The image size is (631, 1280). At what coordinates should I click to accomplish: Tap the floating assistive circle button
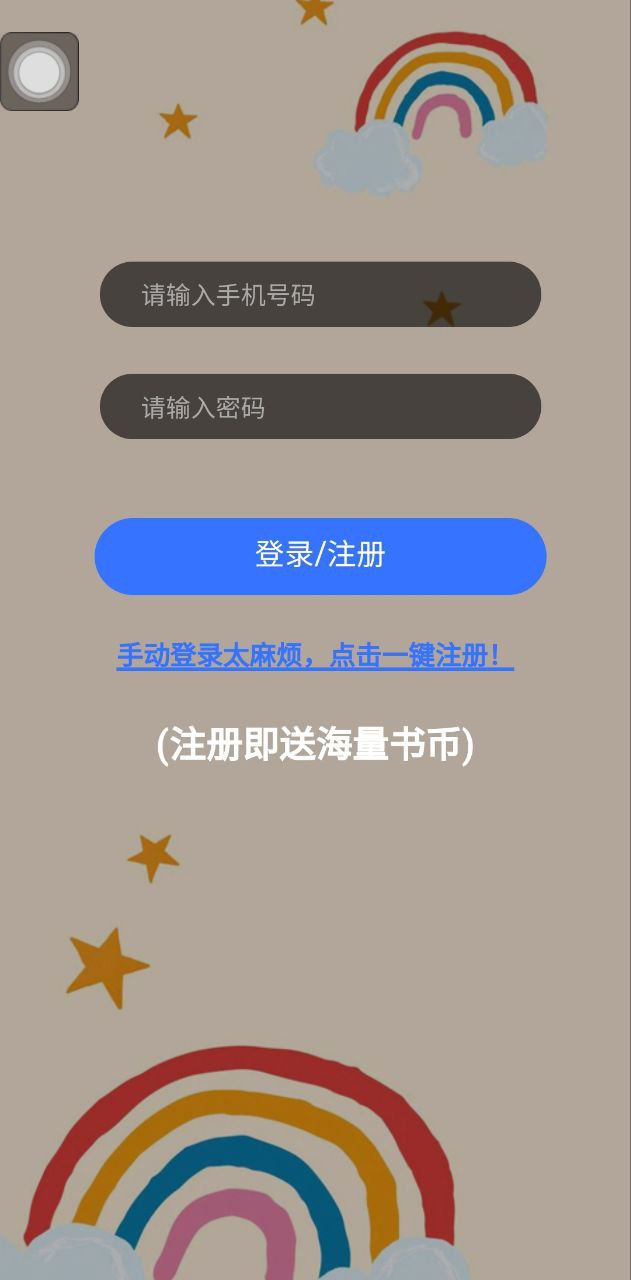(40, 72)
